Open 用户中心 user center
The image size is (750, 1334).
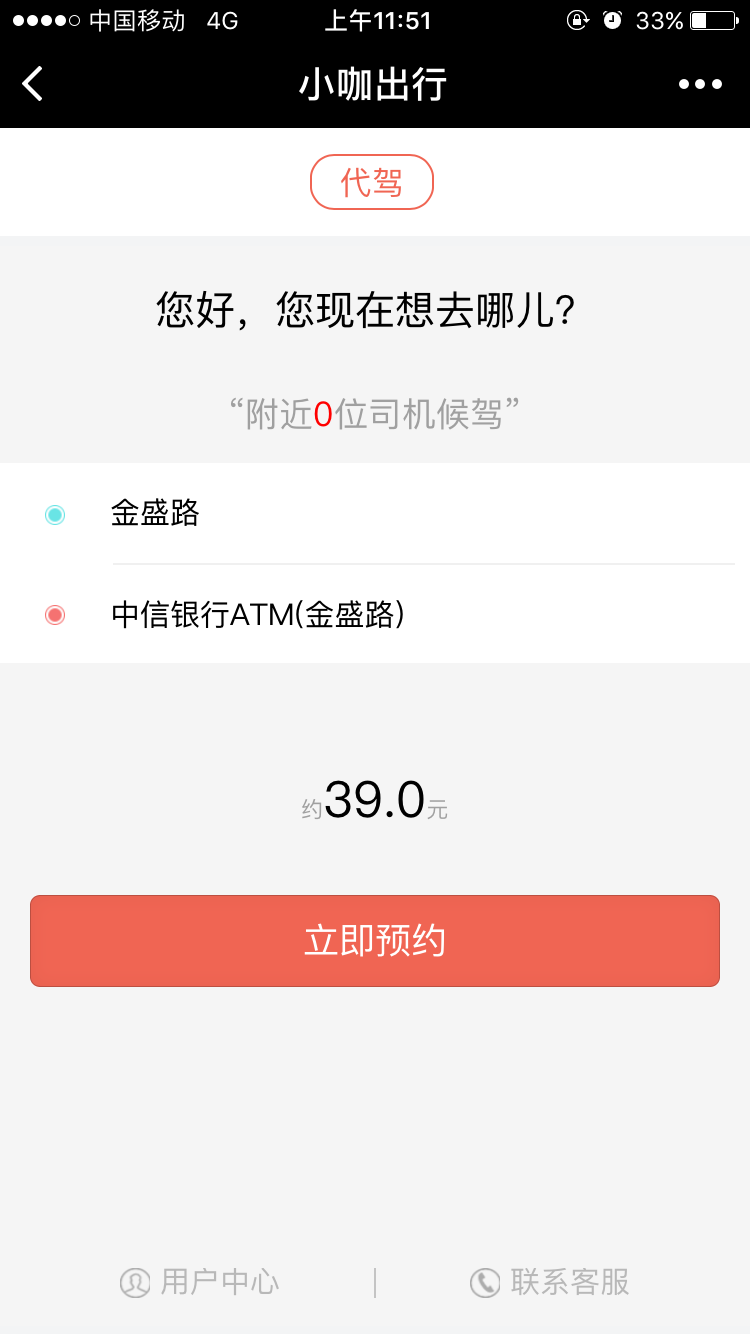click(200, 1282)
